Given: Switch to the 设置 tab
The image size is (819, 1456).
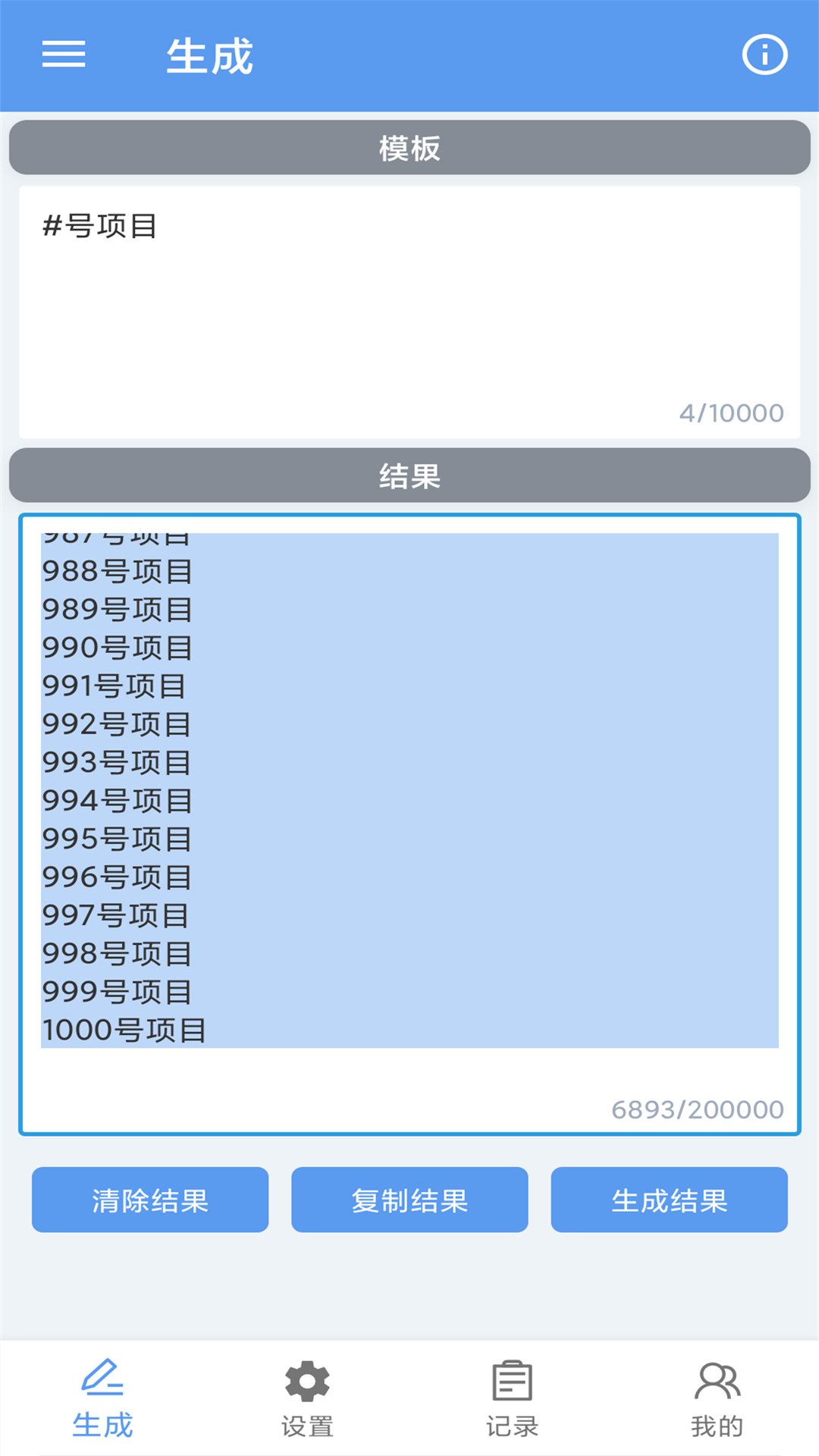Looking at the screenshot, I should point(307,1398).
